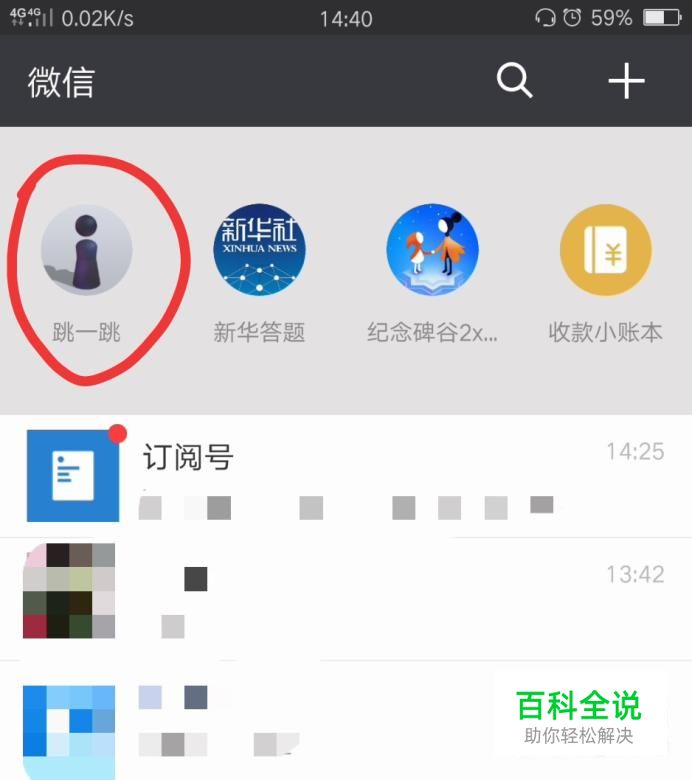This screenshot has height=780, width=692.
Task: Open the WeChat search icon
Action: (x=515, y=81)
